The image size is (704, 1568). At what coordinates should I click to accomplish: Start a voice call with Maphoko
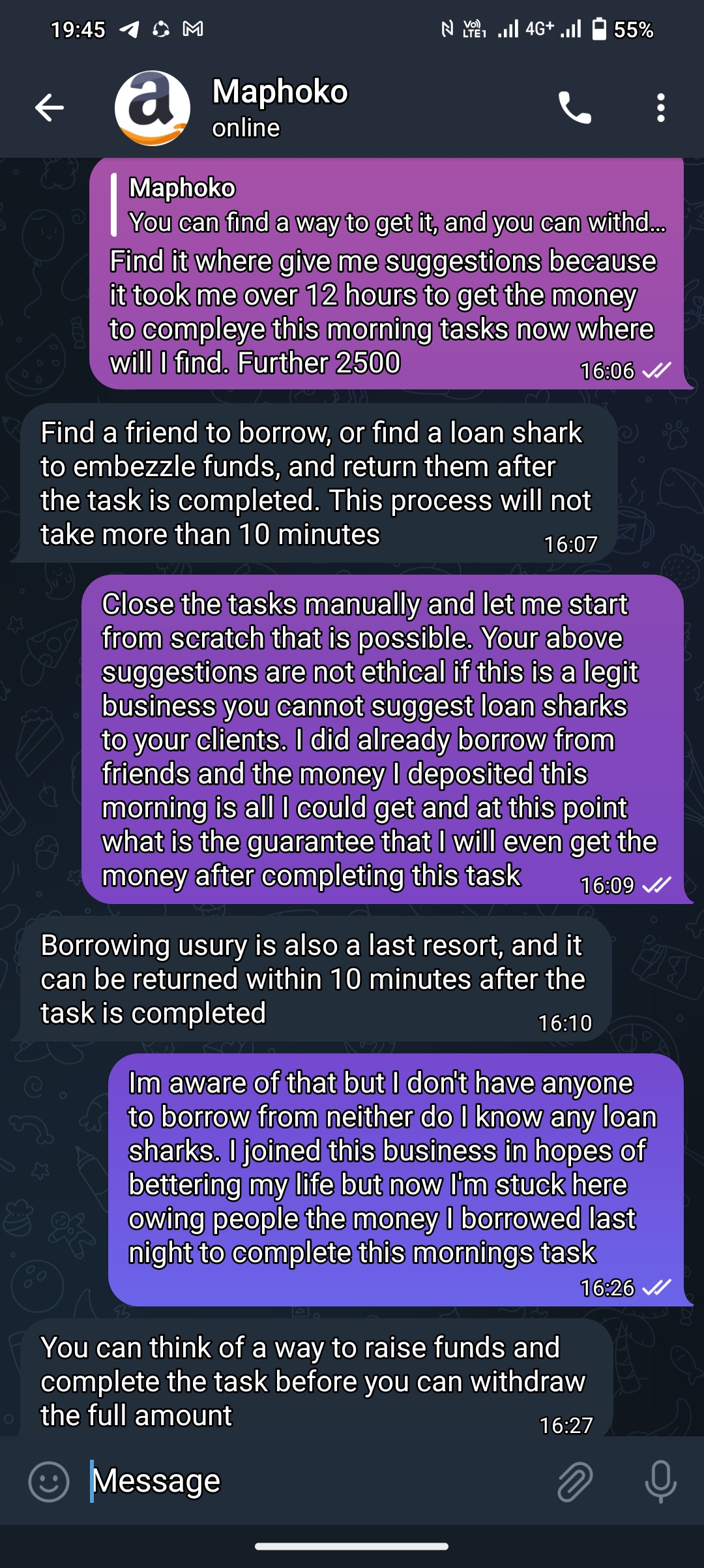574,108
